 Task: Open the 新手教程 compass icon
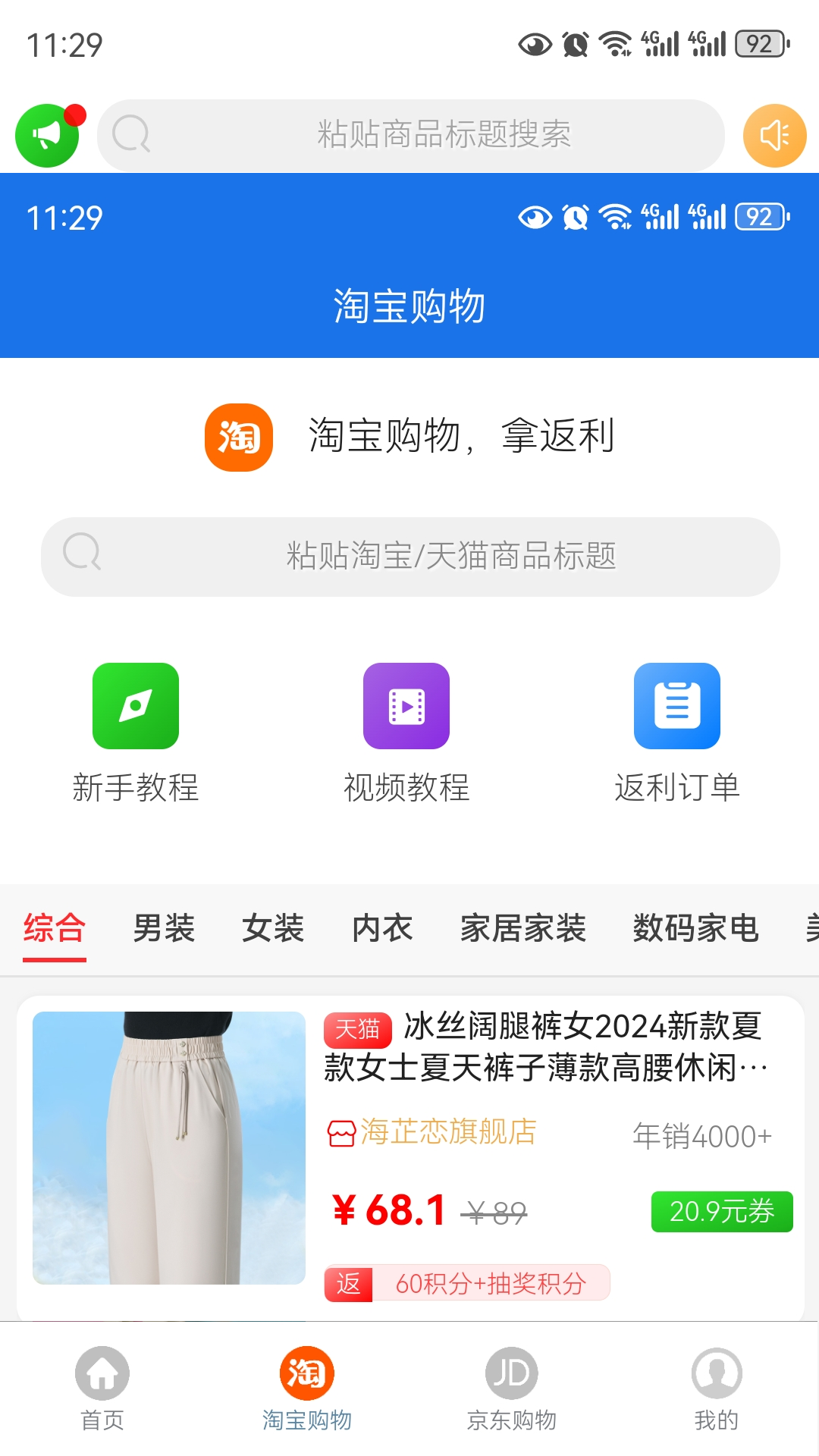point(135,705)
